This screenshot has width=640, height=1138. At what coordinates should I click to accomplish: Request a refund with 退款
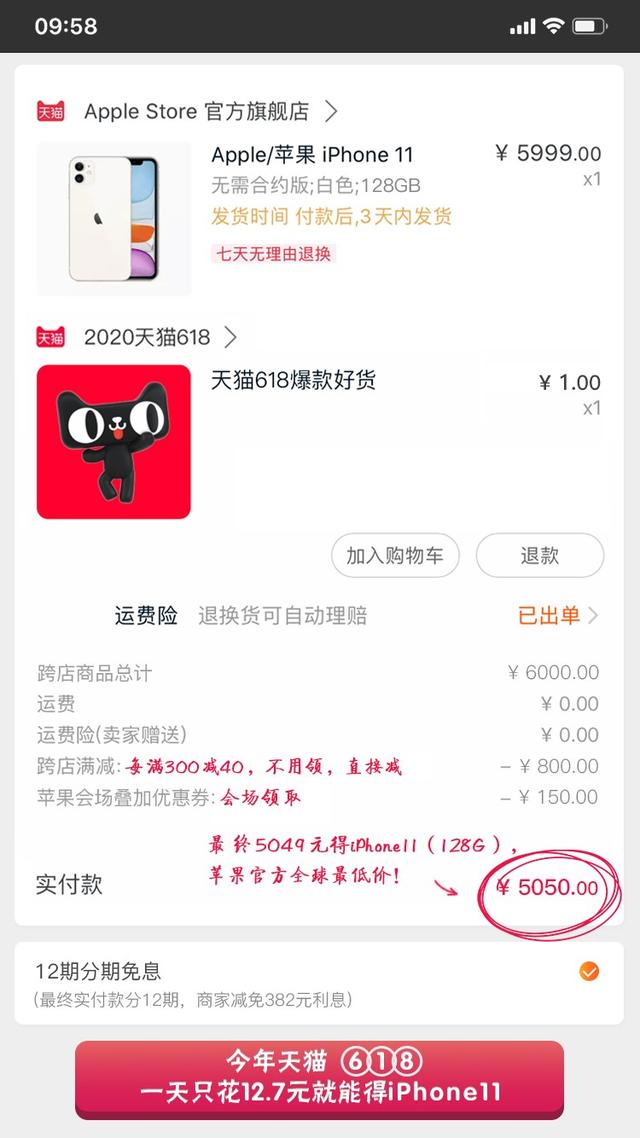pyautogui.click(x=539, y=556)
